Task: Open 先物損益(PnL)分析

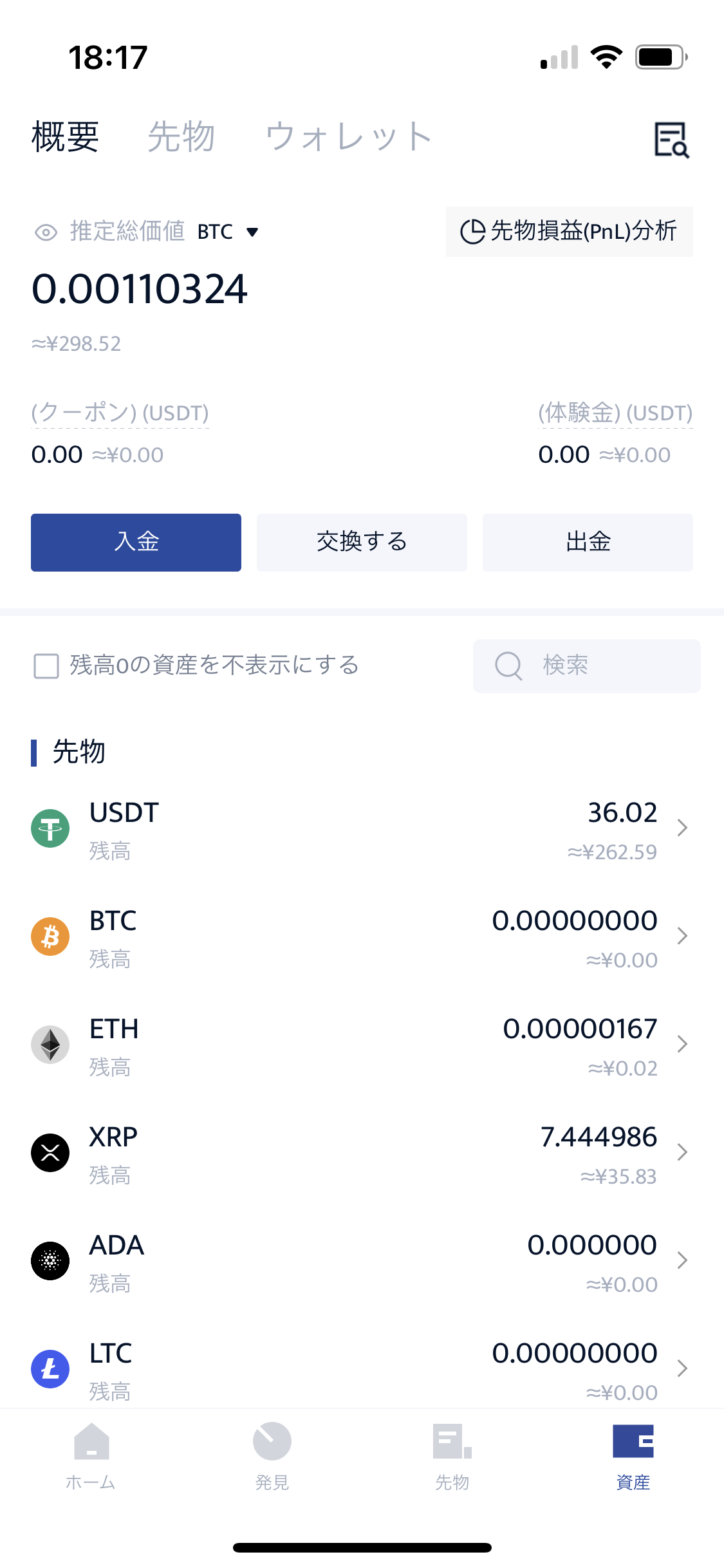Action: pos(569,232)
